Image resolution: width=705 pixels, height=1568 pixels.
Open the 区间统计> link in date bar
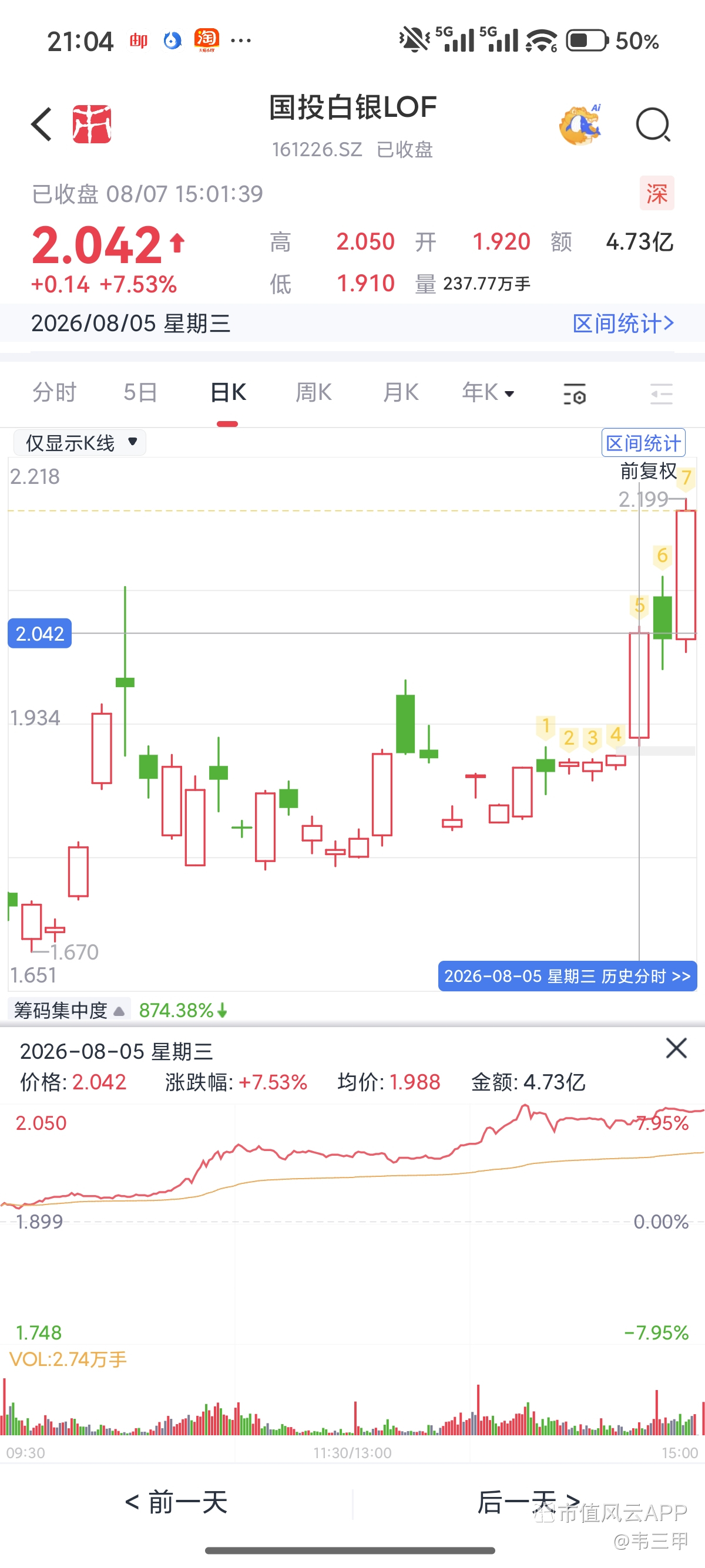[x=623, y=323]
